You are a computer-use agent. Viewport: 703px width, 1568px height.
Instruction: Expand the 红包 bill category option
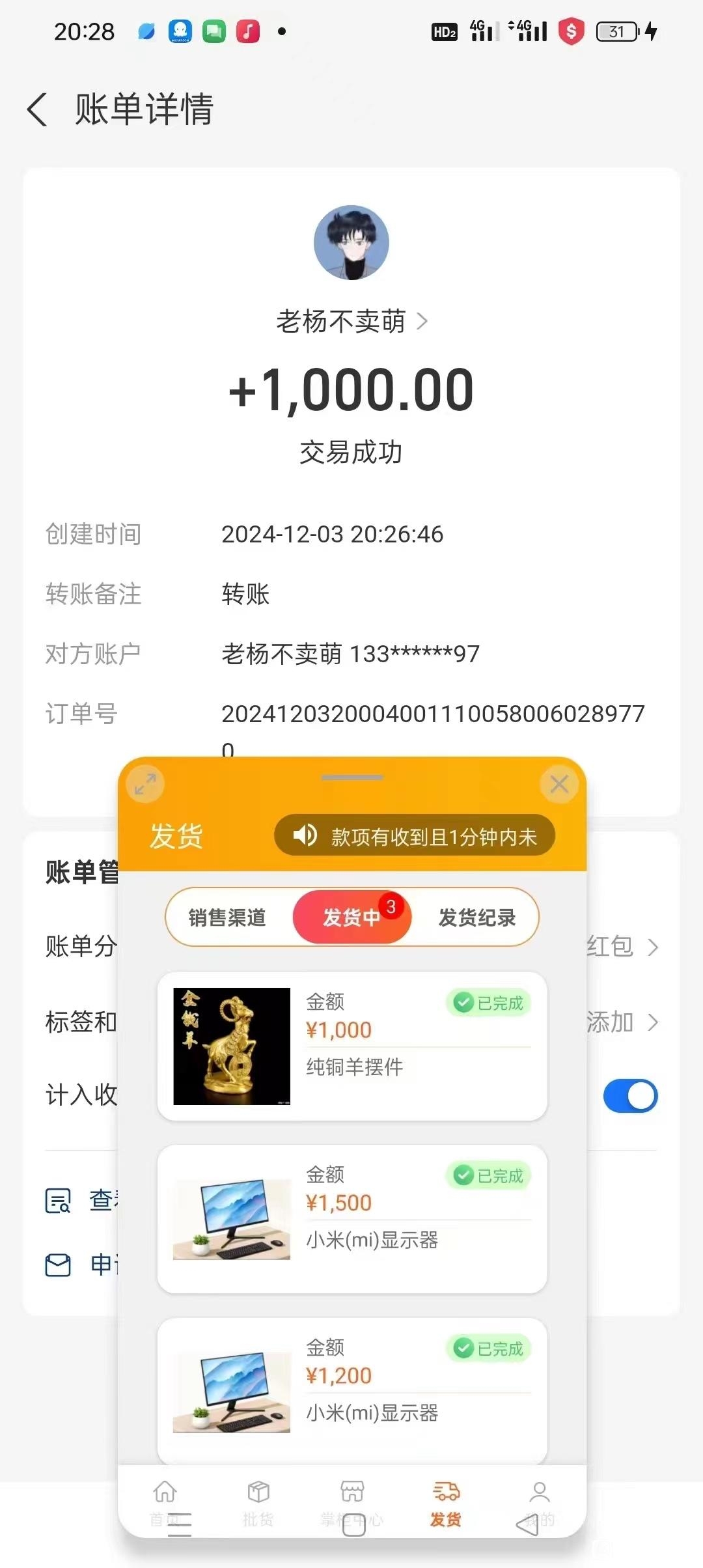tap(653, 948)
